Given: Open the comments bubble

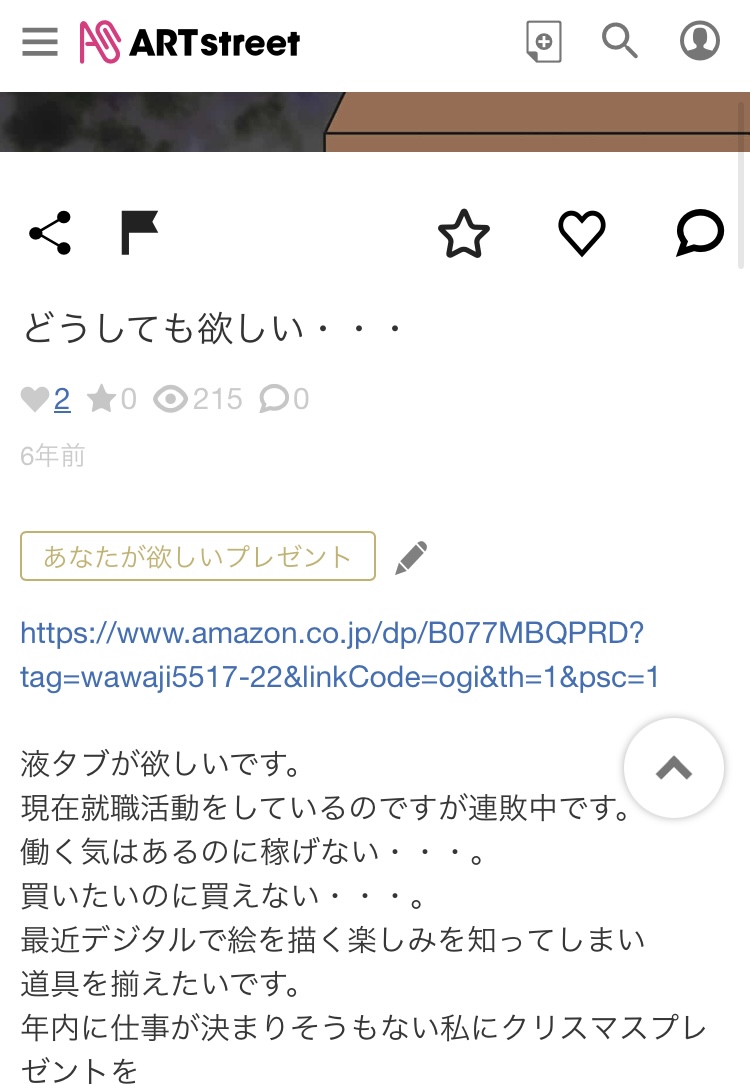Looking at the screenshot, I should click(699, 234).
